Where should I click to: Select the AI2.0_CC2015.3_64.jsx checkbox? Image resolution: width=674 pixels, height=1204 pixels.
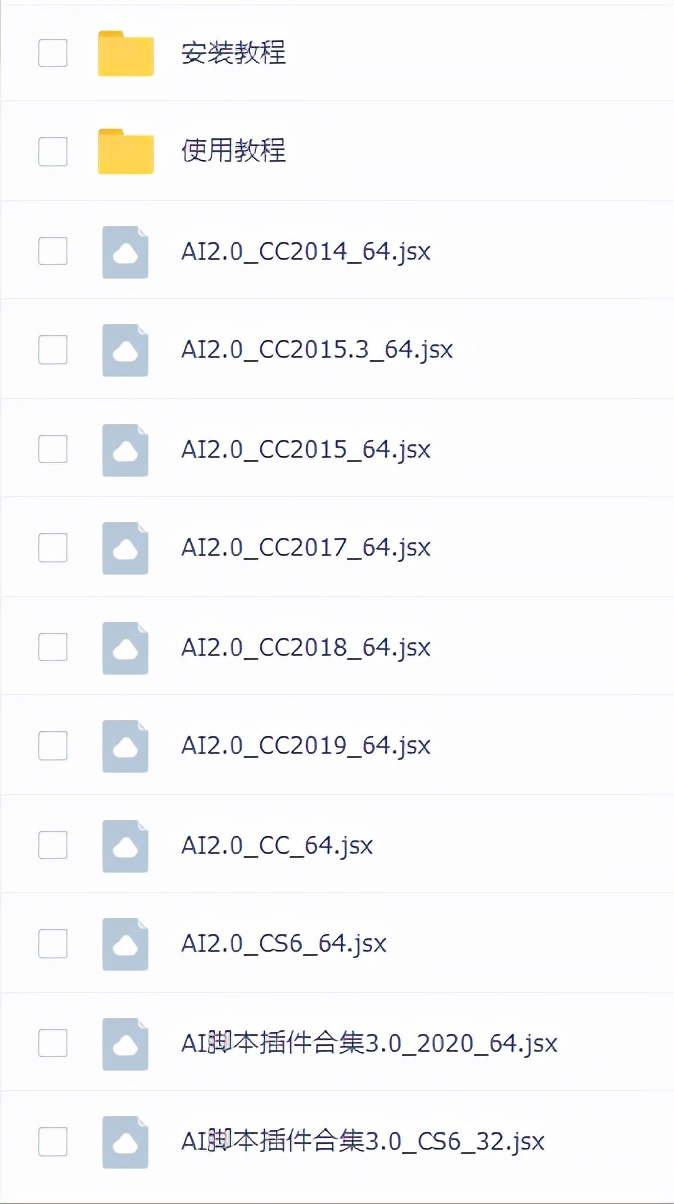click(53, 349)
